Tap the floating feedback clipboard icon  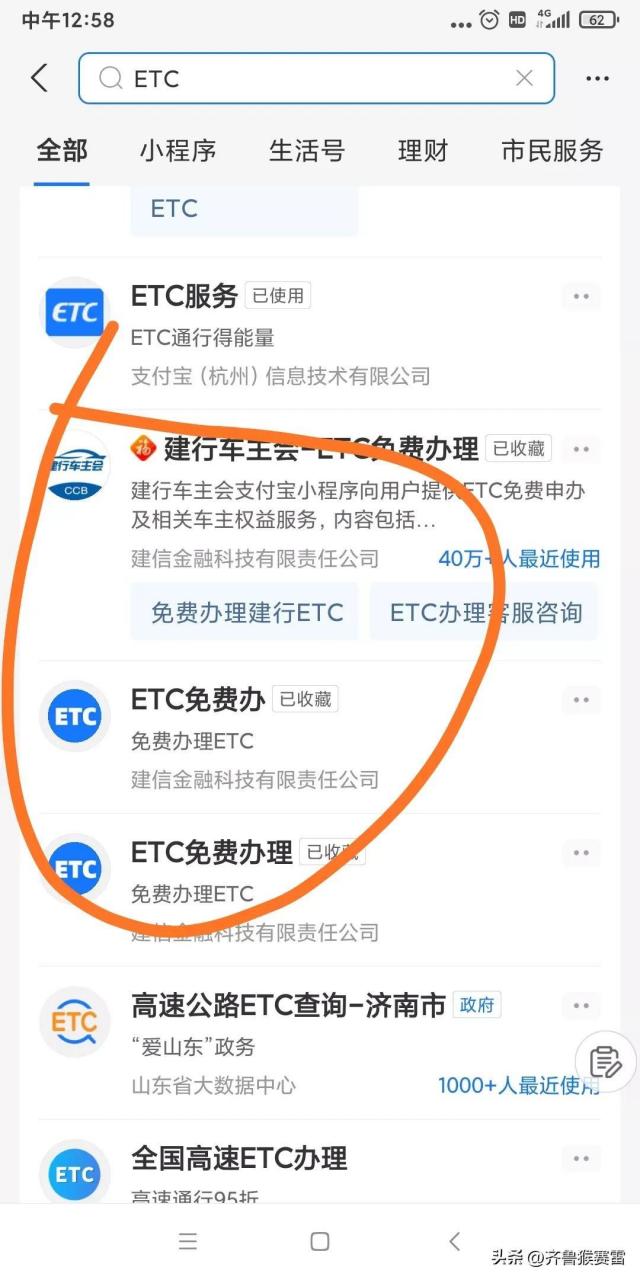(x=606, y=1060)
